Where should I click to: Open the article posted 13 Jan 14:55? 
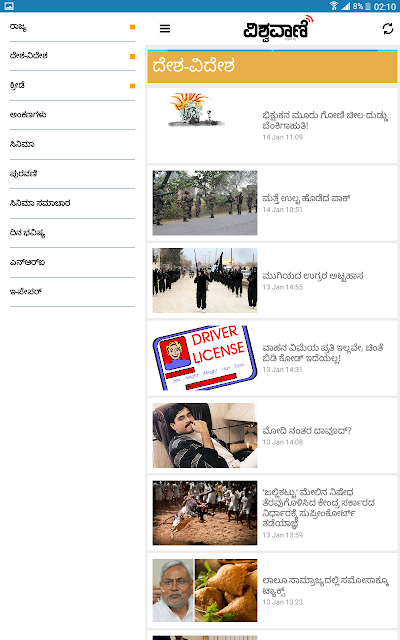[272, 280]
